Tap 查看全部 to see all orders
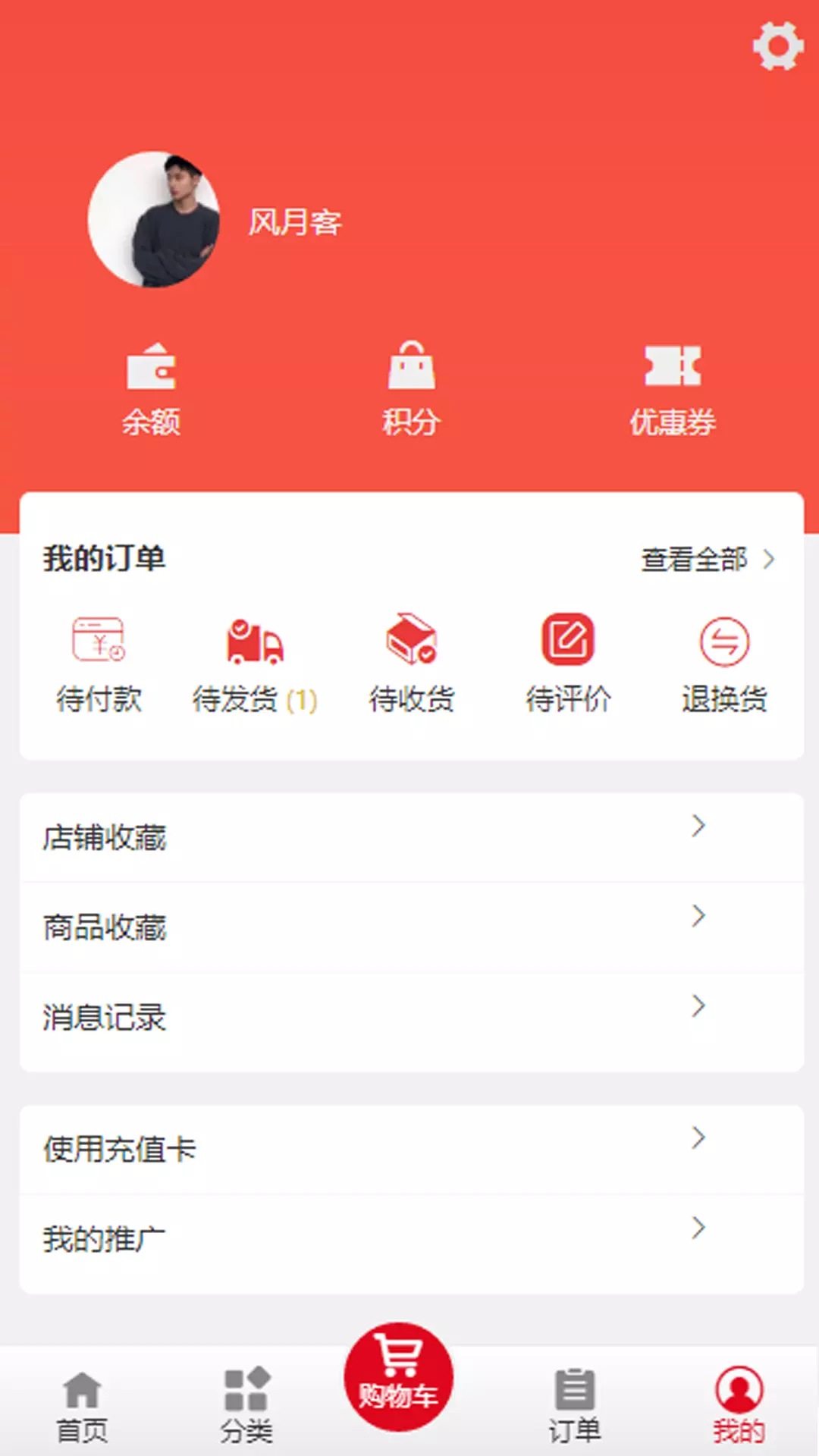Screen dimensions: 819x1456 [708, 560]
